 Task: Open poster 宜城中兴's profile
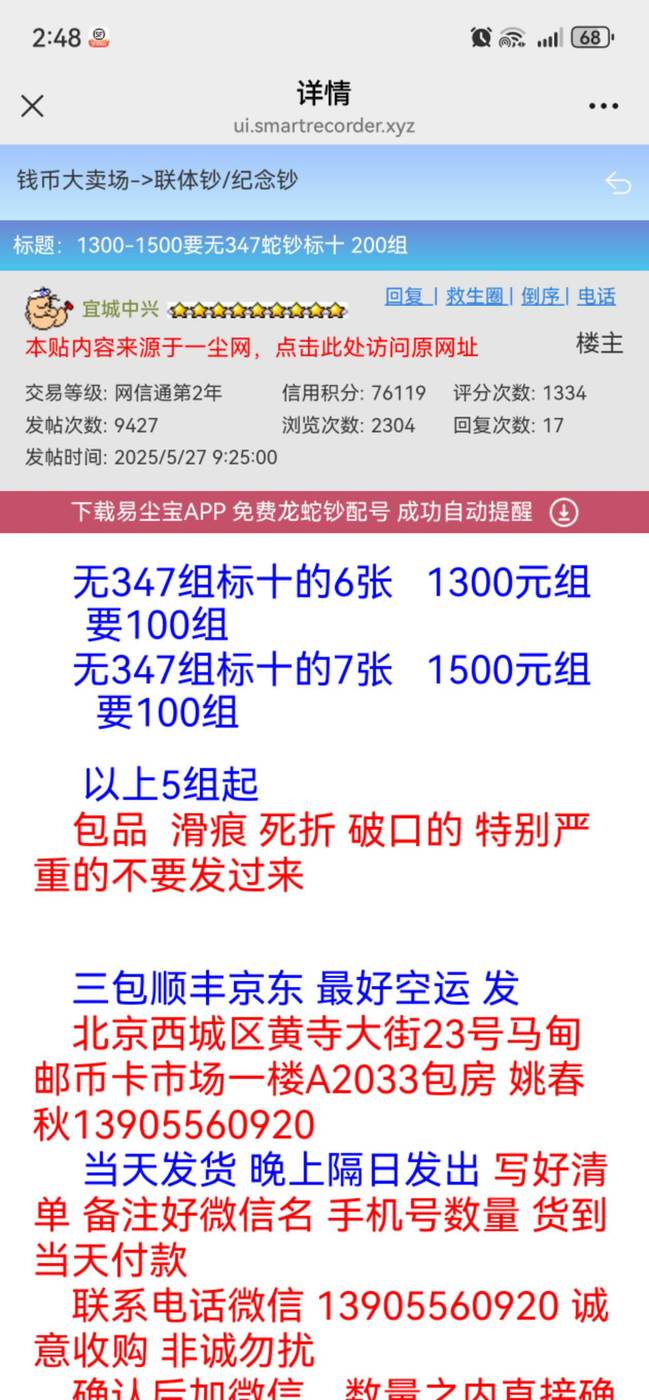123,309
